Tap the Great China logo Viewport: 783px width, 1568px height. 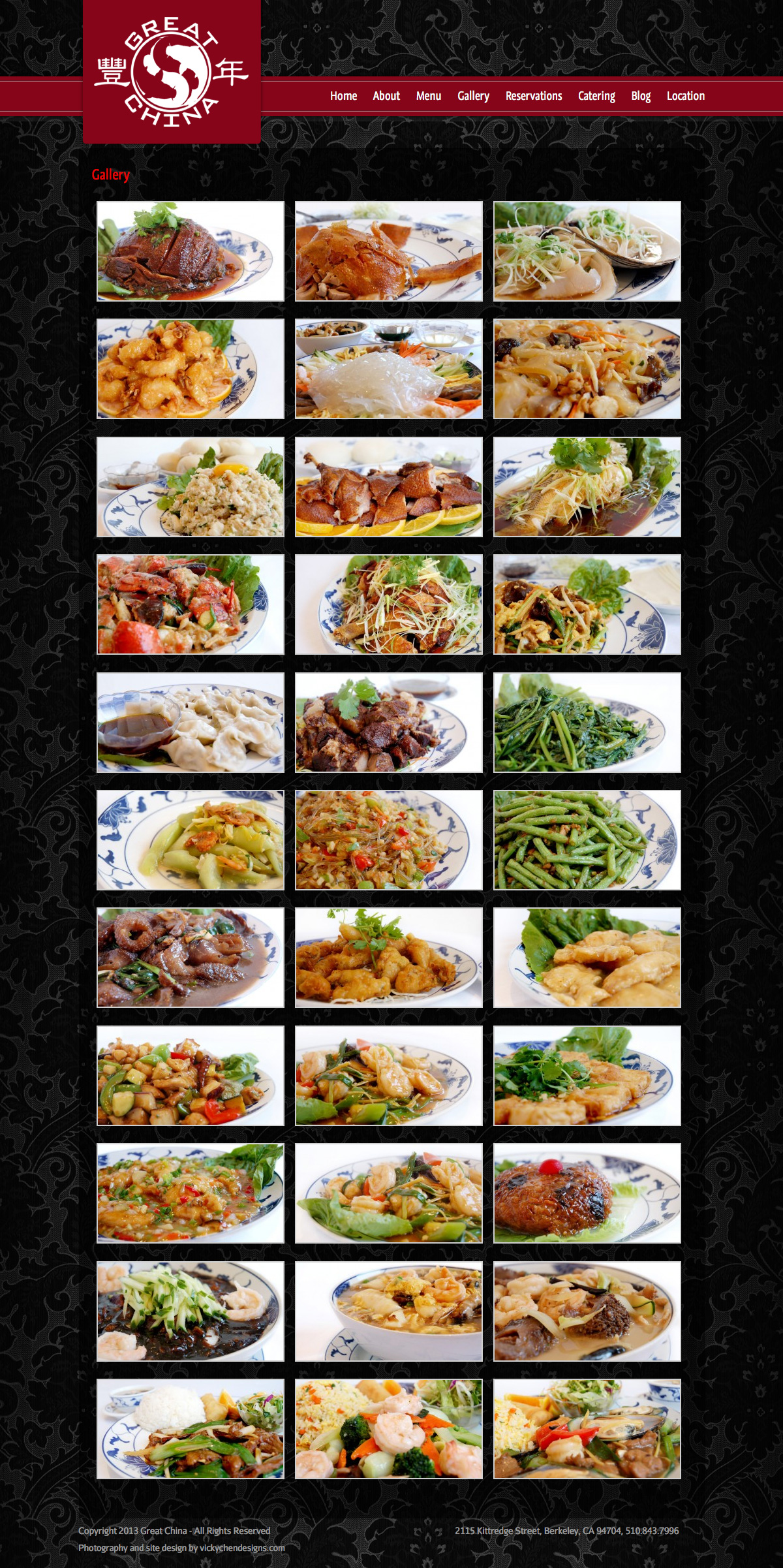click(x=172, y=72)
